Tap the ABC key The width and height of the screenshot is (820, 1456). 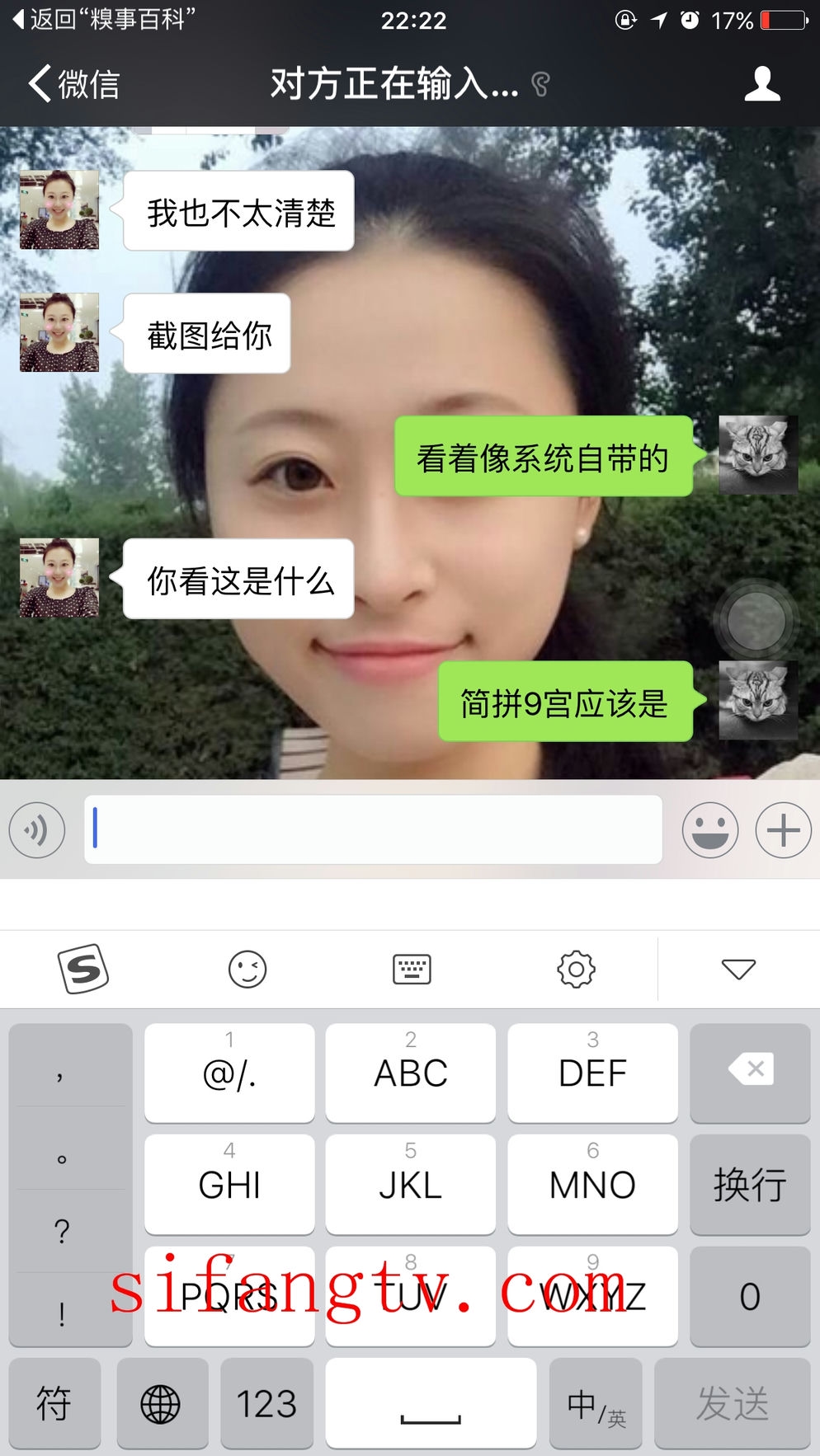(x=411, y=1073)
